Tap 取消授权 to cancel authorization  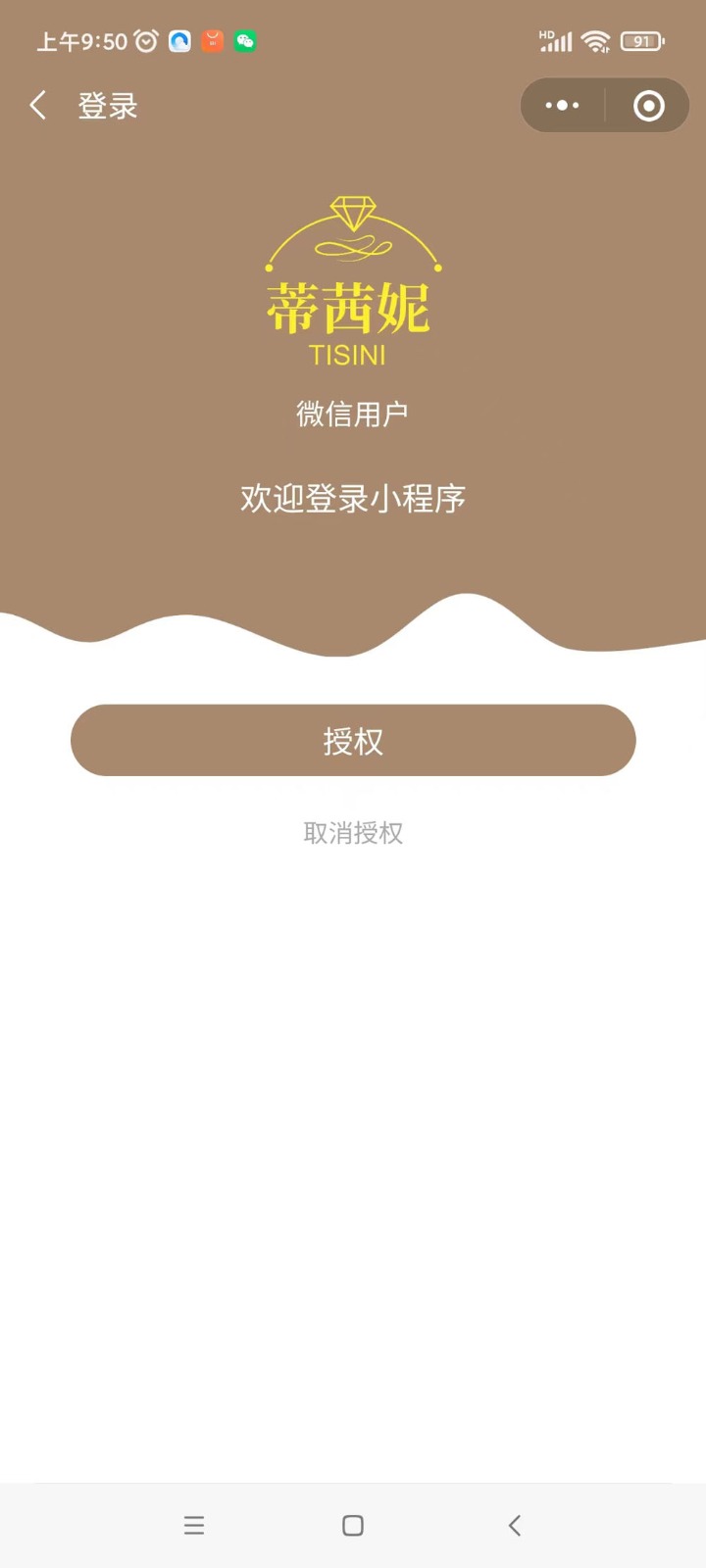point(353,833)
